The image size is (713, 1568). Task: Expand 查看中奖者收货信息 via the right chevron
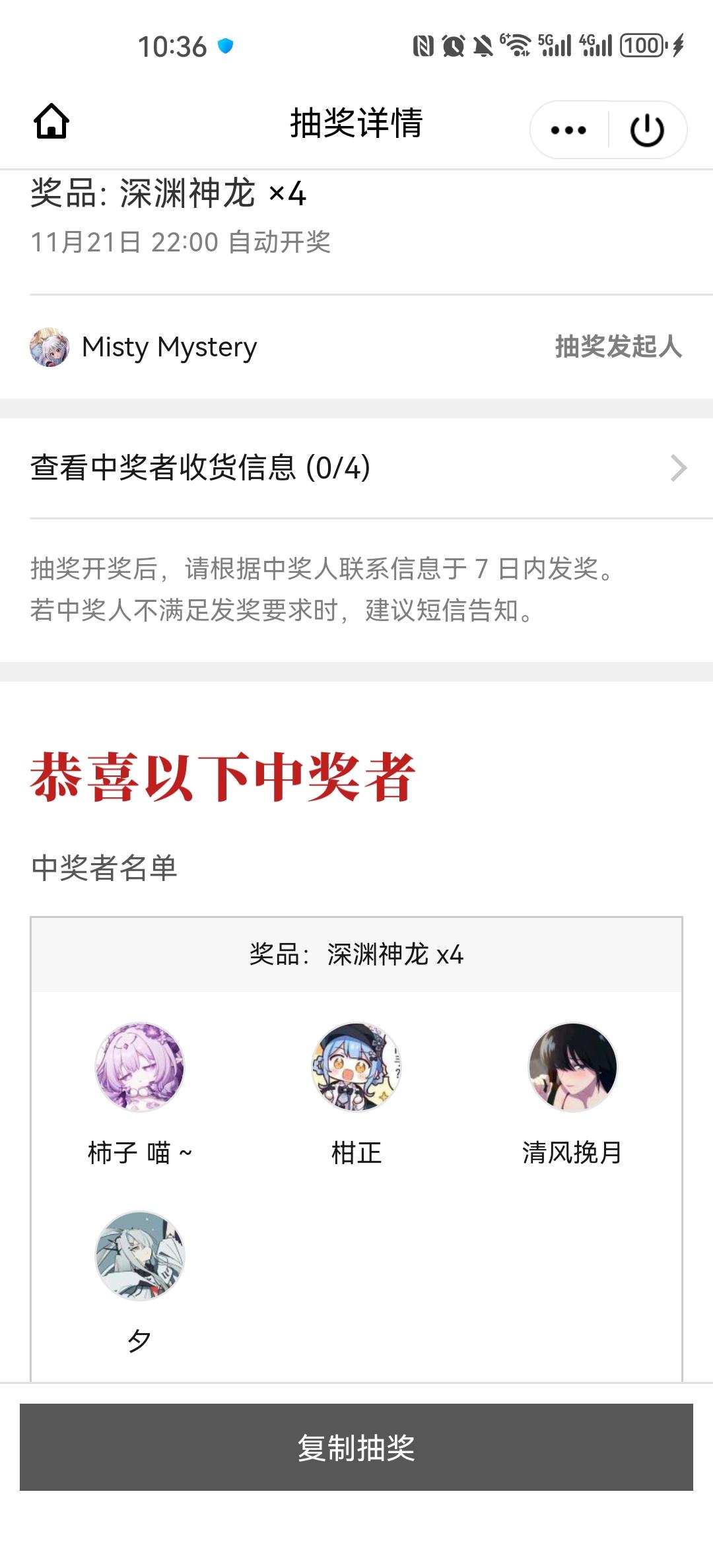coord(677,469)
